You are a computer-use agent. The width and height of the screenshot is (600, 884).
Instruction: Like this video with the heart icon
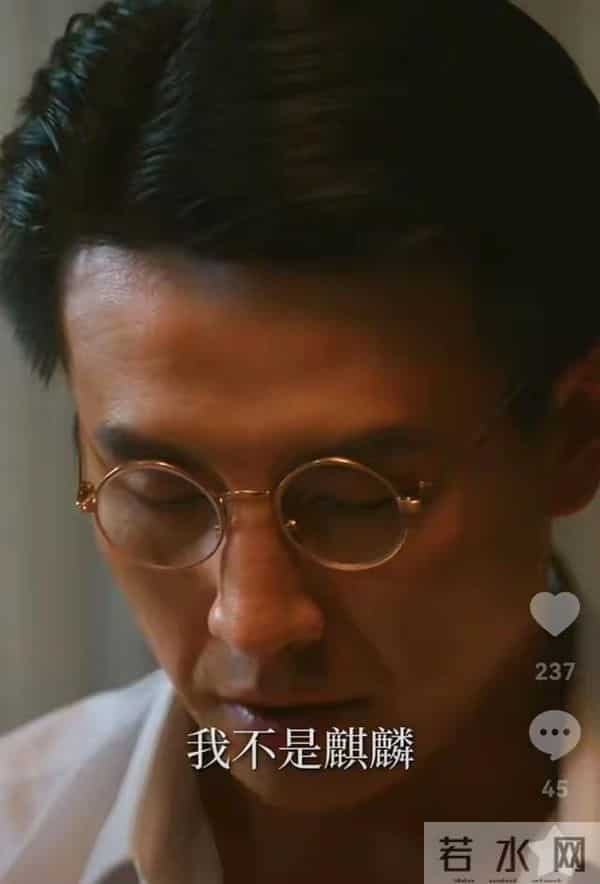(x=554, y=613)
